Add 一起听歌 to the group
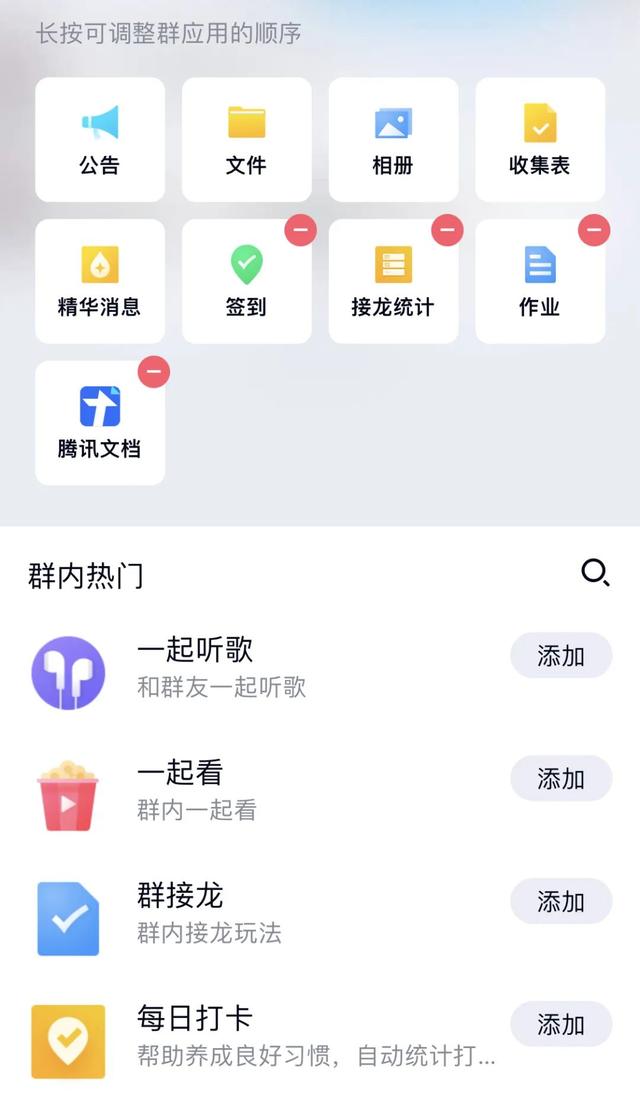The height and width of the screenshot is (1105, 640). (561, 656)
